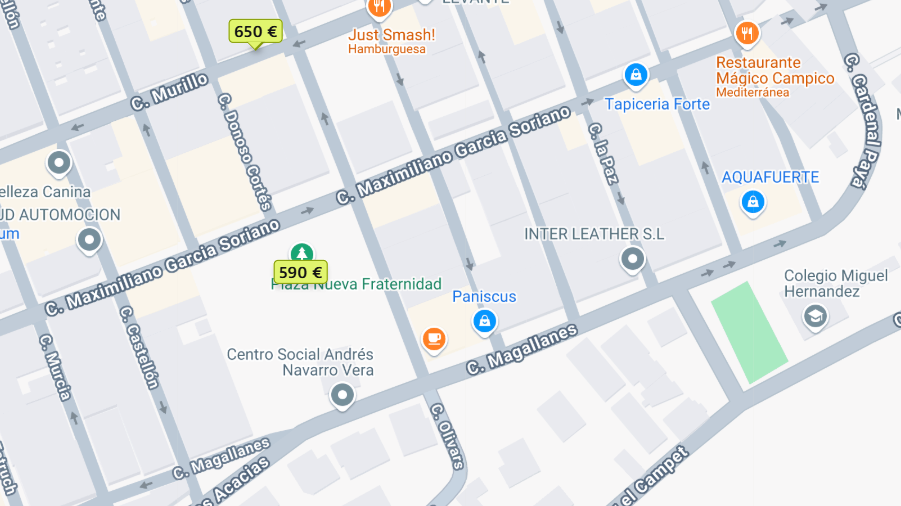
Task: Open the Plaza Nueva Fraternidad park marker
Action: click(301, 253)
